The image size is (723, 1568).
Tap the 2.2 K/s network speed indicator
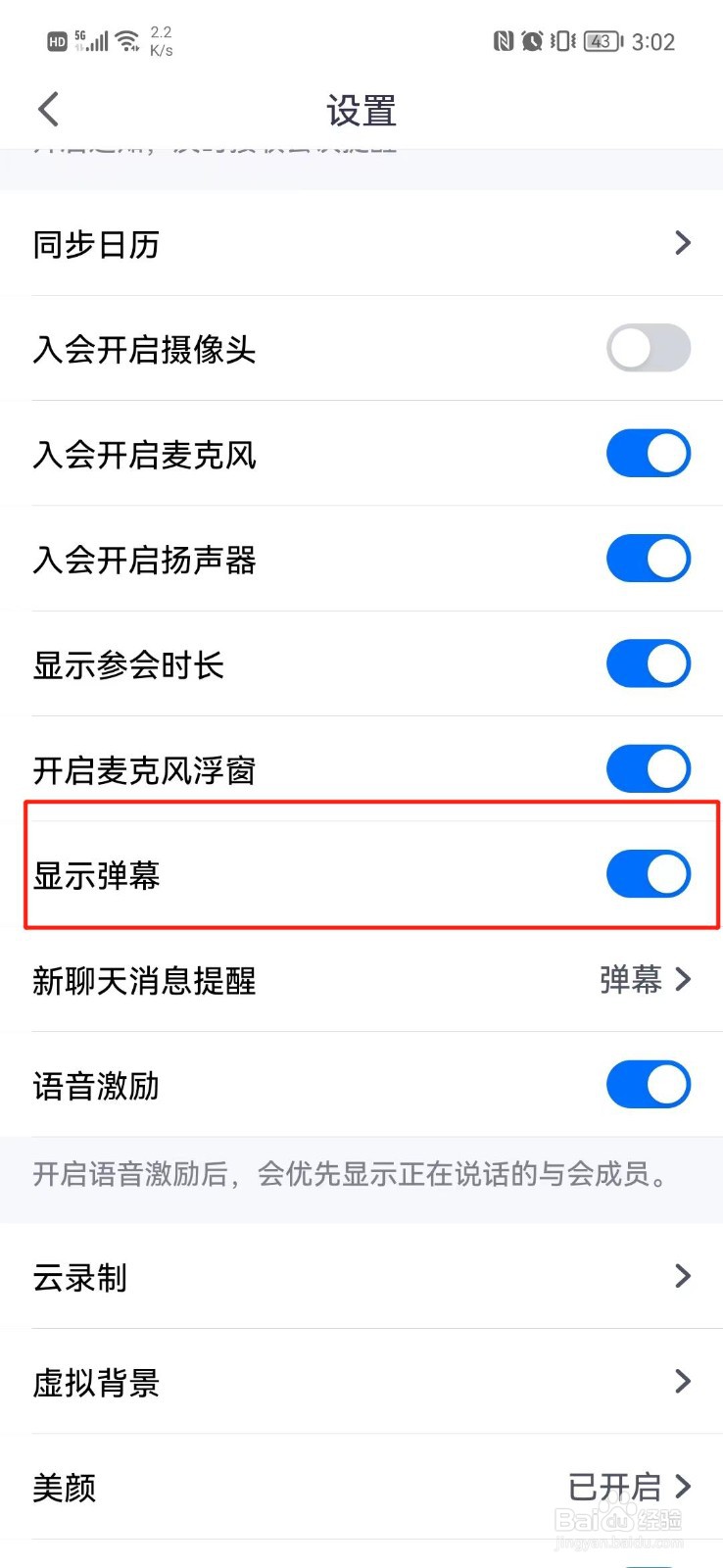[x=159, y=41]
